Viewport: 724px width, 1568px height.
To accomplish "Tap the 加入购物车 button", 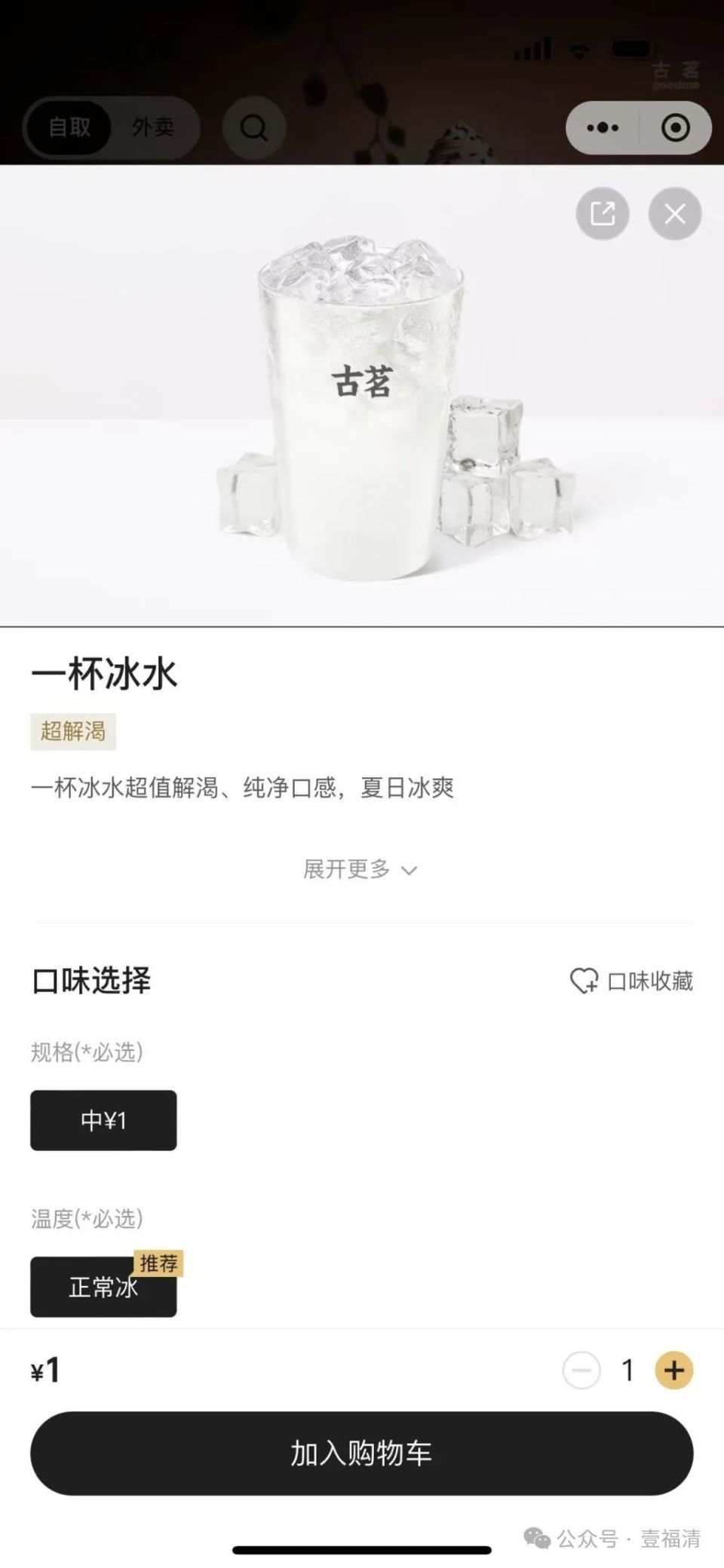I will point(362,1453).
